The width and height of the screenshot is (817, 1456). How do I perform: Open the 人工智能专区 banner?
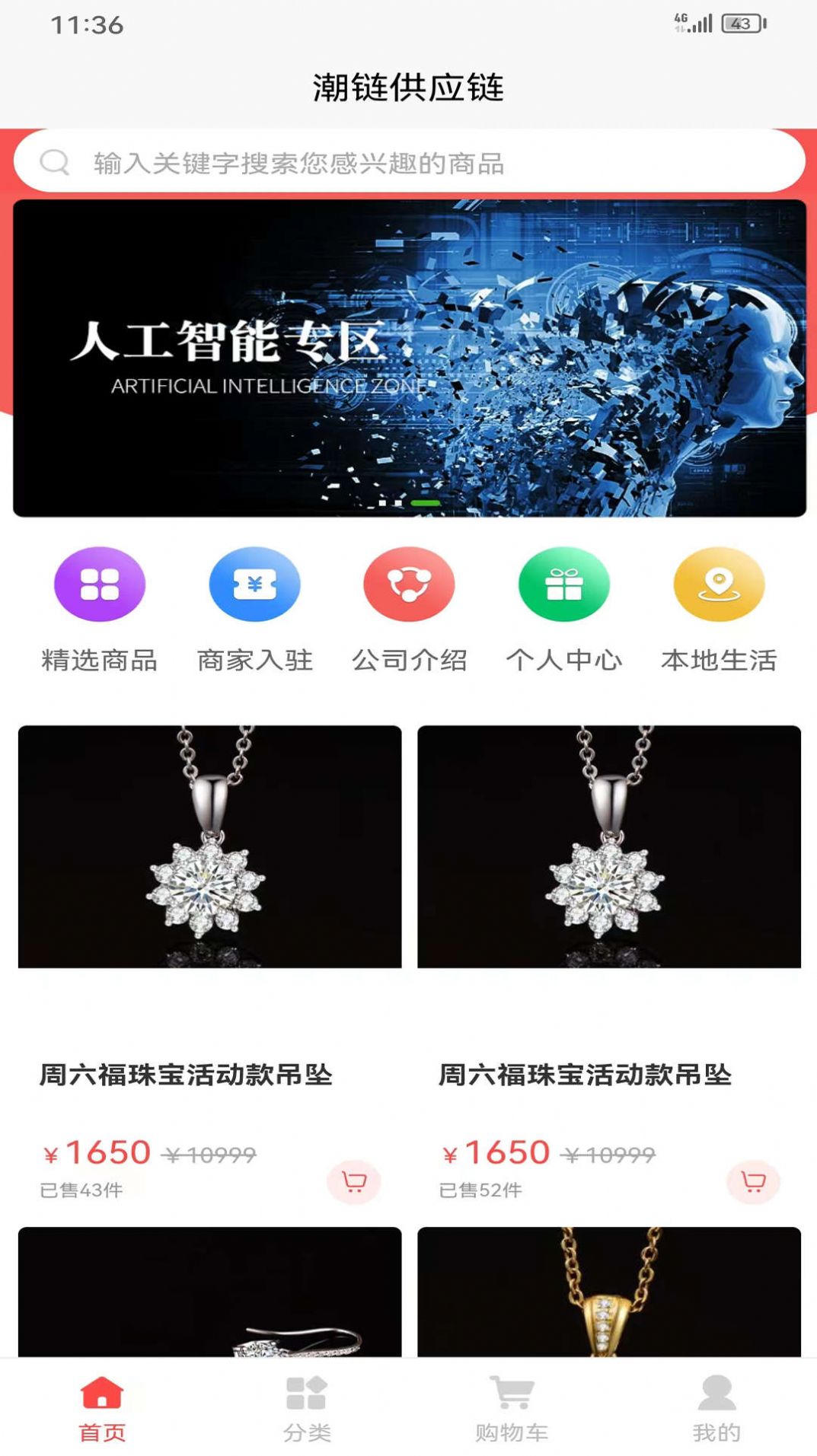pyautogui.click(x=409, y=358)
